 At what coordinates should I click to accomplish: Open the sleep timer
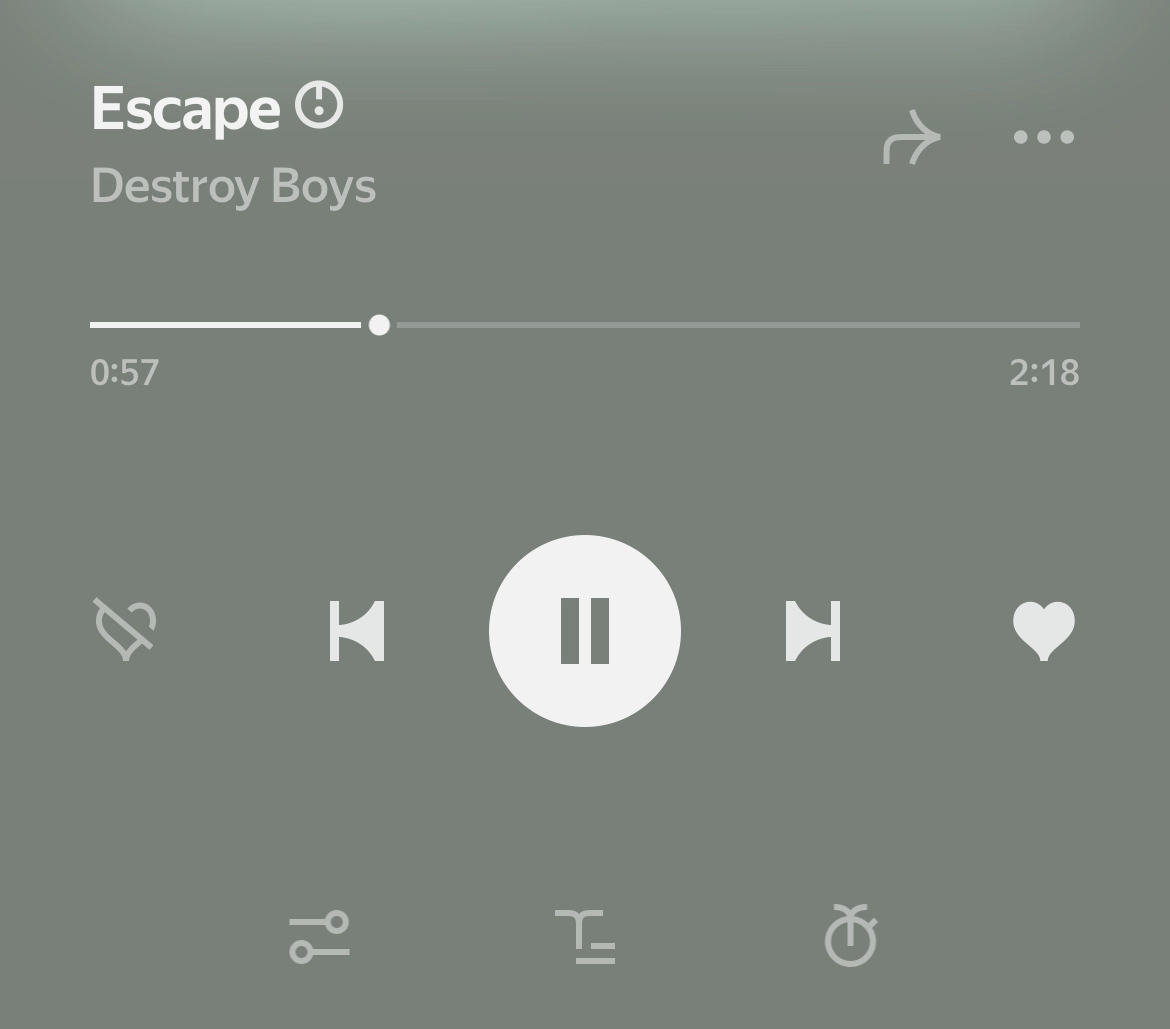pos(850,937)
